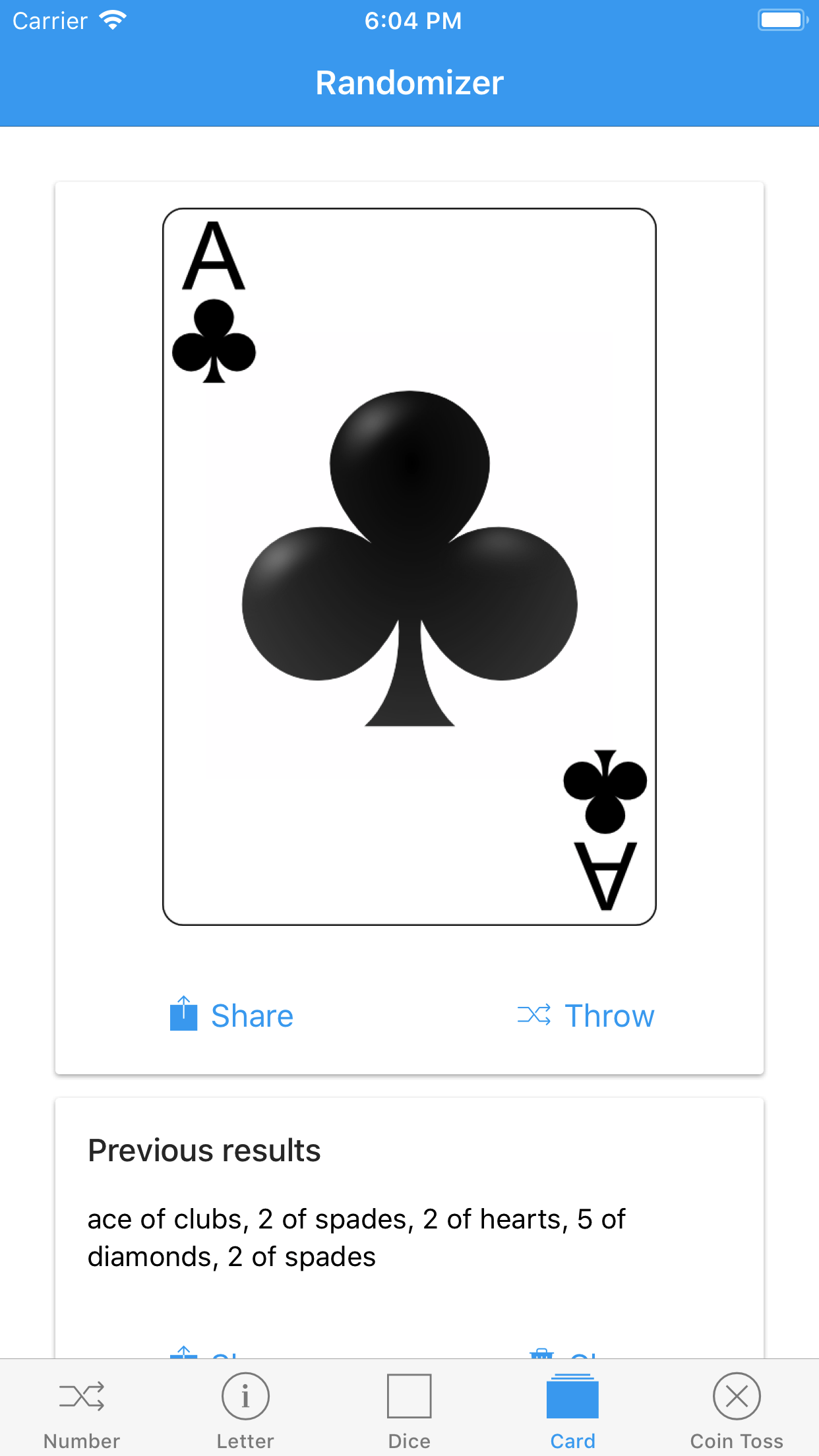Image resolution: width=819 pixels, height=1456 pixels.
Task: Open the Letter tab
Action: click(x=245, y=1411)
